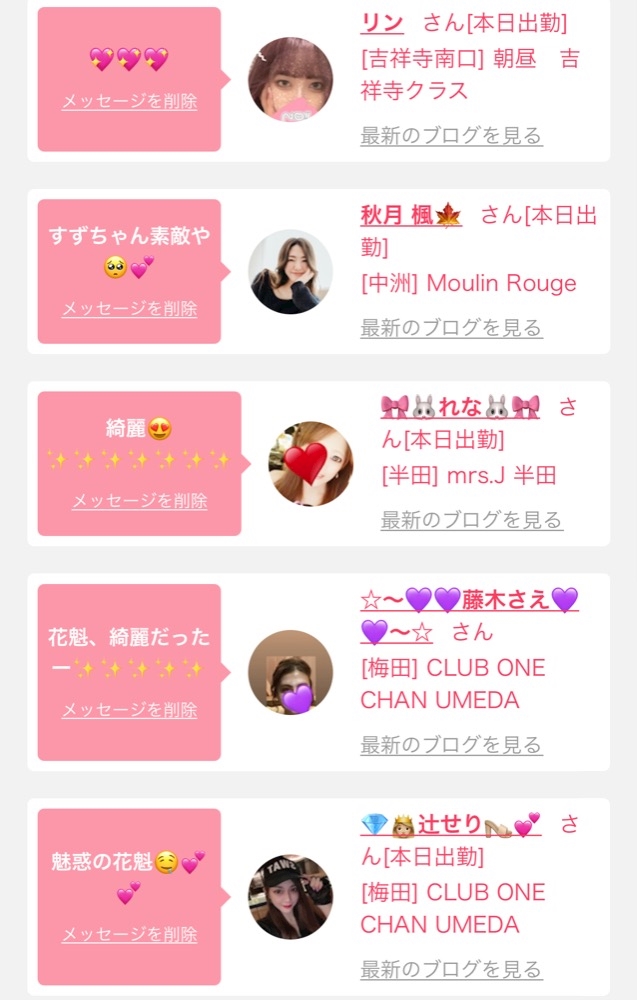The image size is (637, 1000).
Task: View れな's latest blog
Action: (472, 520)
